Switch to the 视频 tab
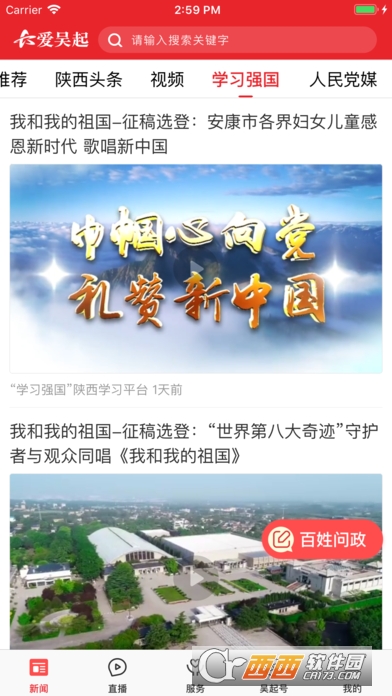 pos(167,79)
